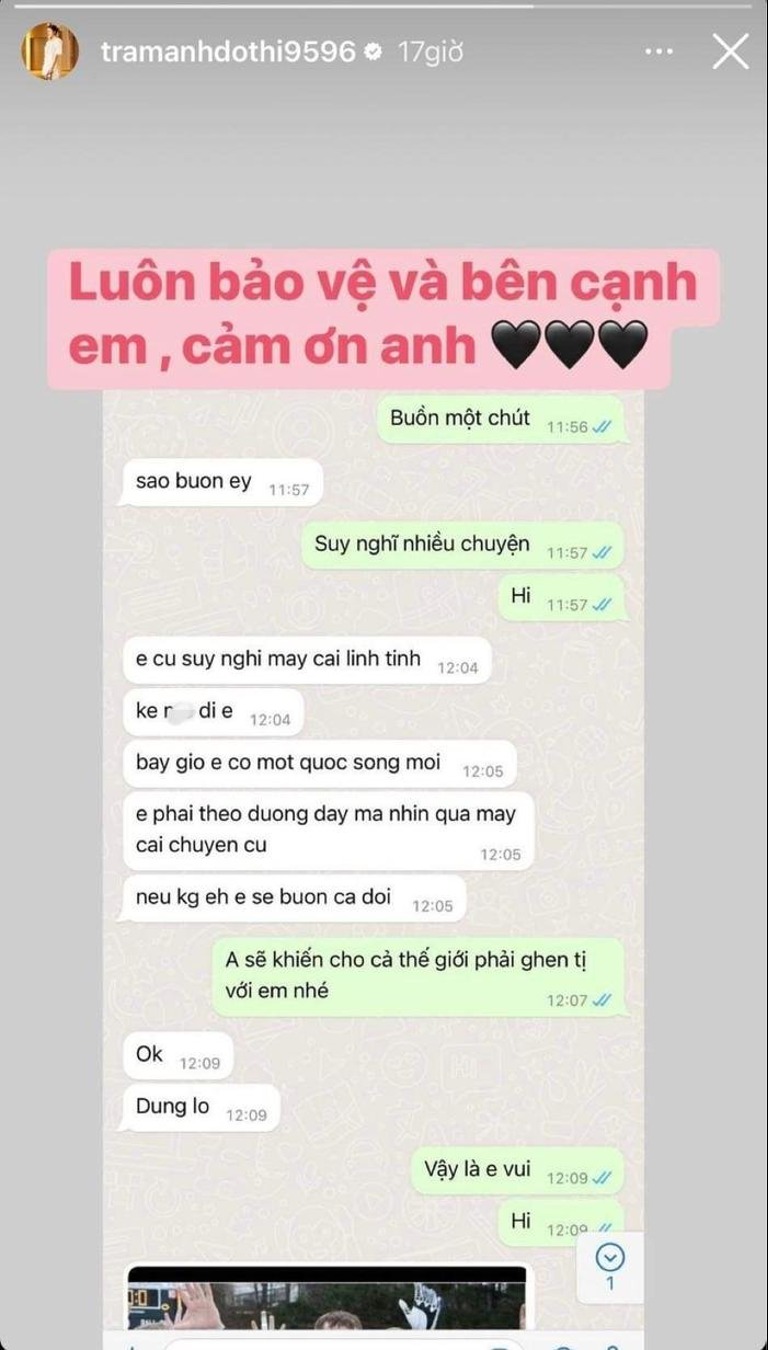Screen dimensions: 768x1350
Task: Open the story's three-dot options menu
Action: click(x=659, y=52)
